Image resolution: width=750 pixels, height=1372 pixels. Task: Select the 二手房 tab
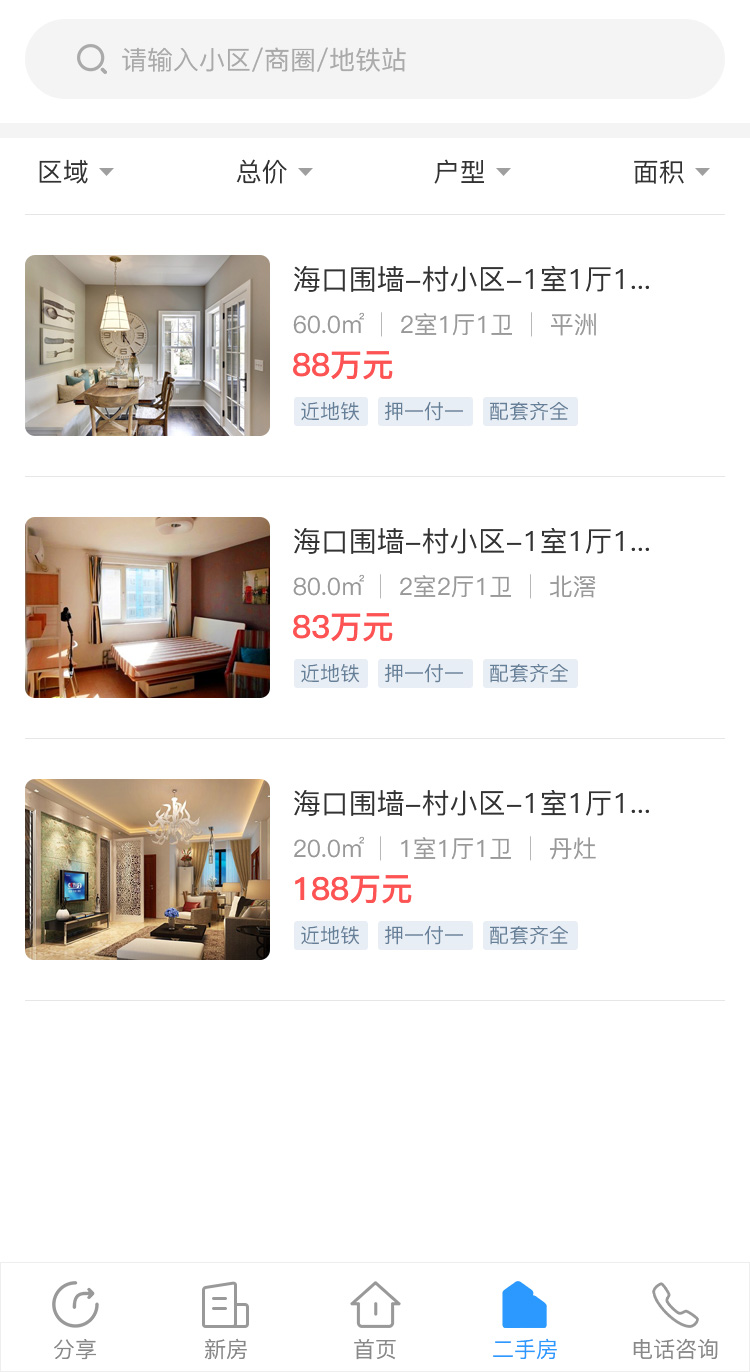(x=525, y=1320)
